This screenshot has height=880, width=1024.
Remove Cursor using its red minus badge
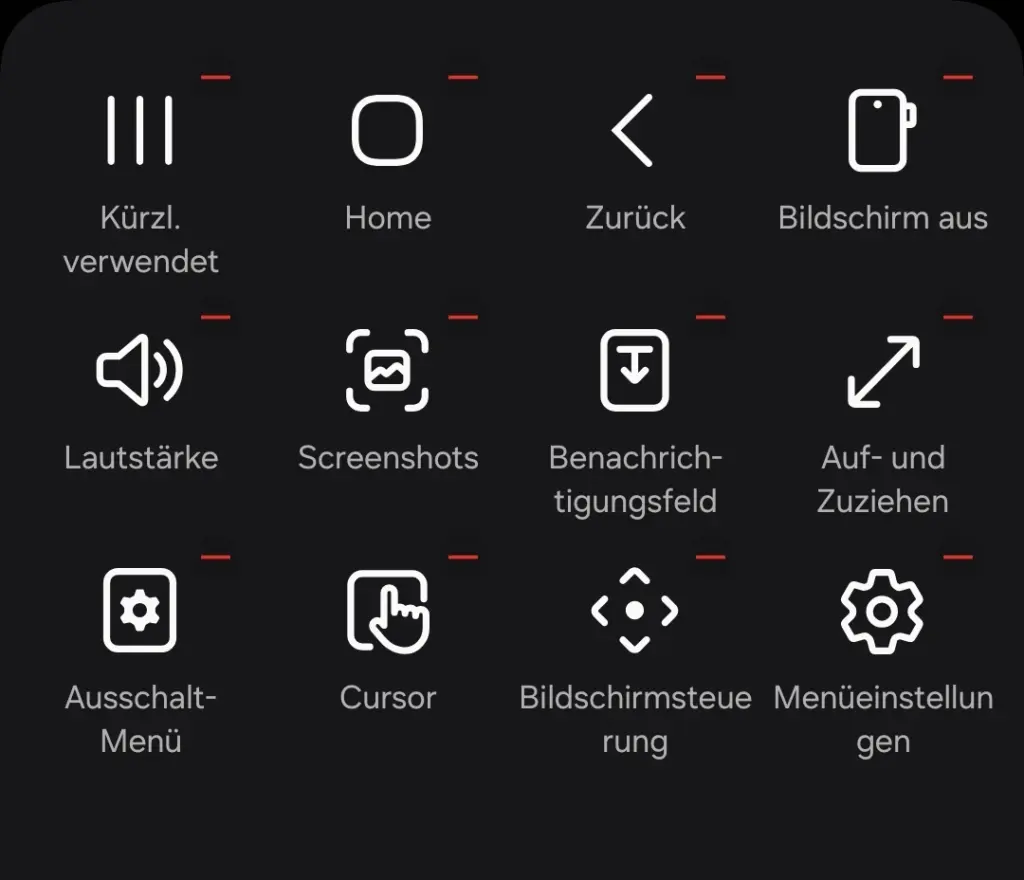click(463, 557)
